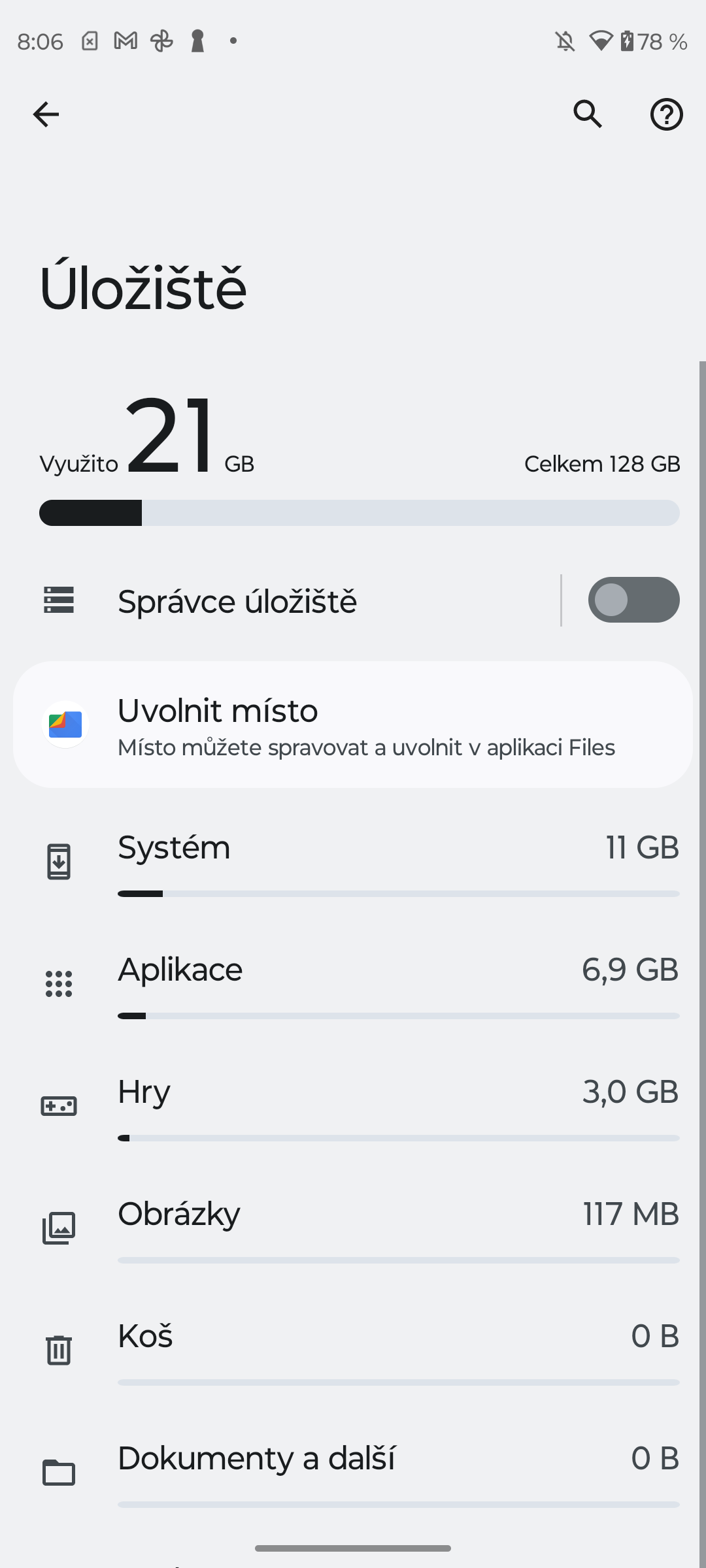Tap the Celkem 128 GB text
This screenshot has width=706, height=1568.
click(x=601, y=463)
